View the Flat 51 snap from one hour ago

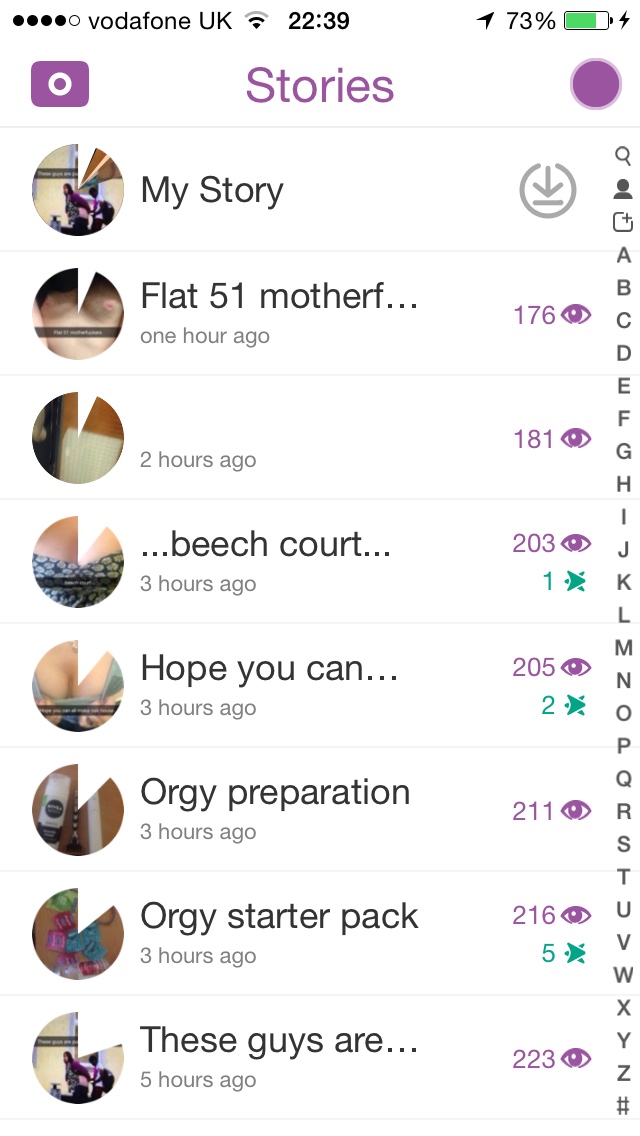(304, 314)
